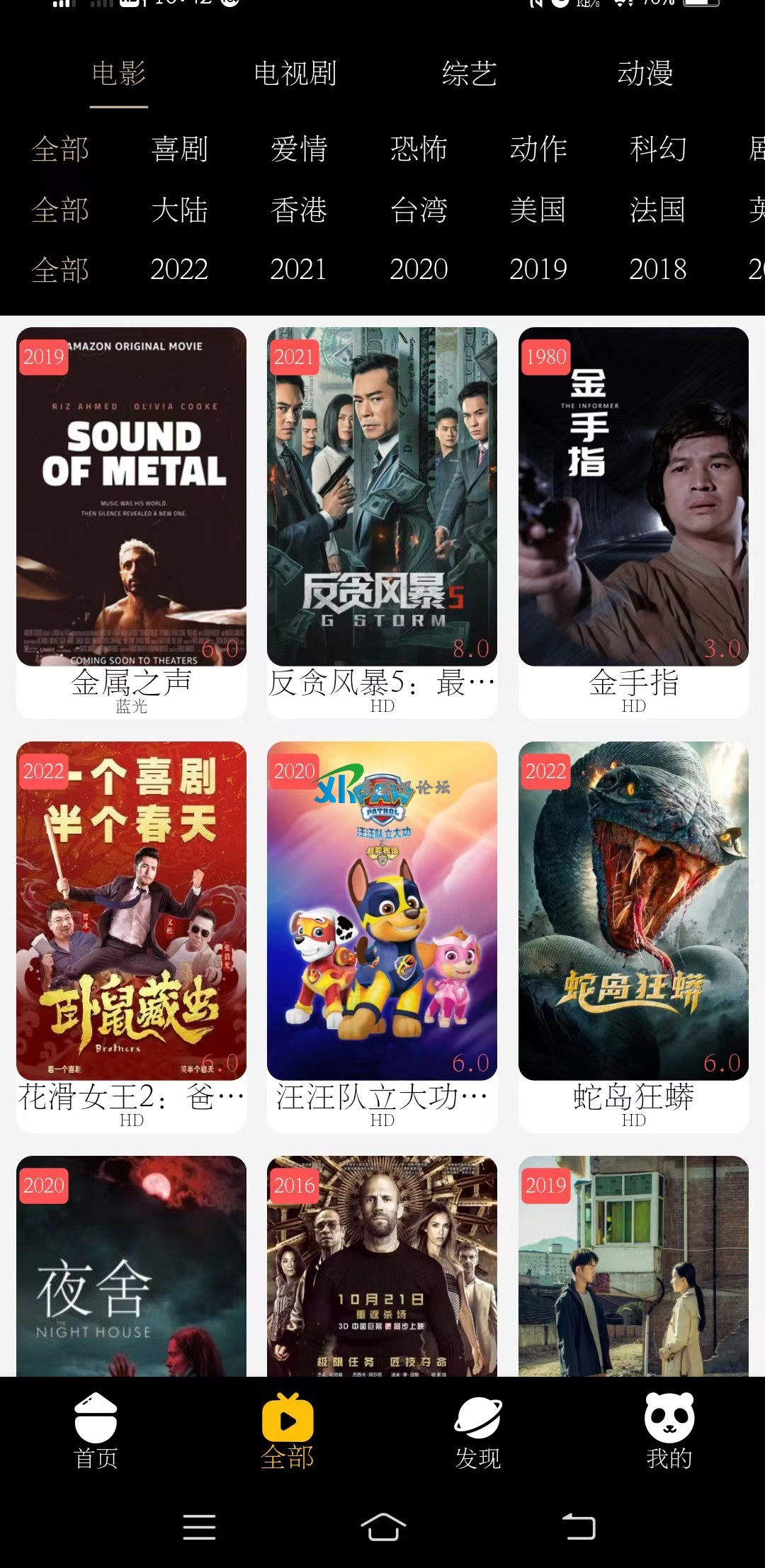
Task: Select 美国 region filter
Action: tap(538, 210)
